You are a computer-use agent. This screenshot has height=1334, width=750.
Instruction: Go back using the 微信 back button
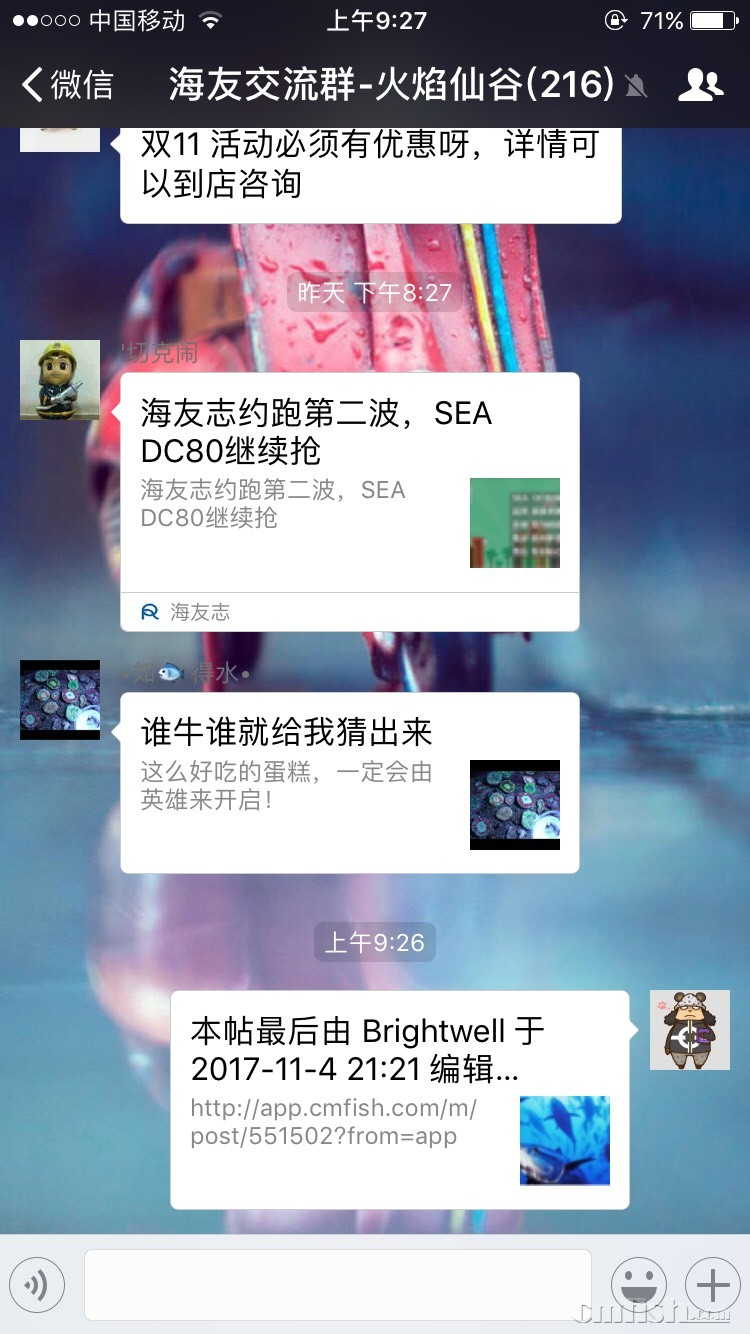[60, 86]
